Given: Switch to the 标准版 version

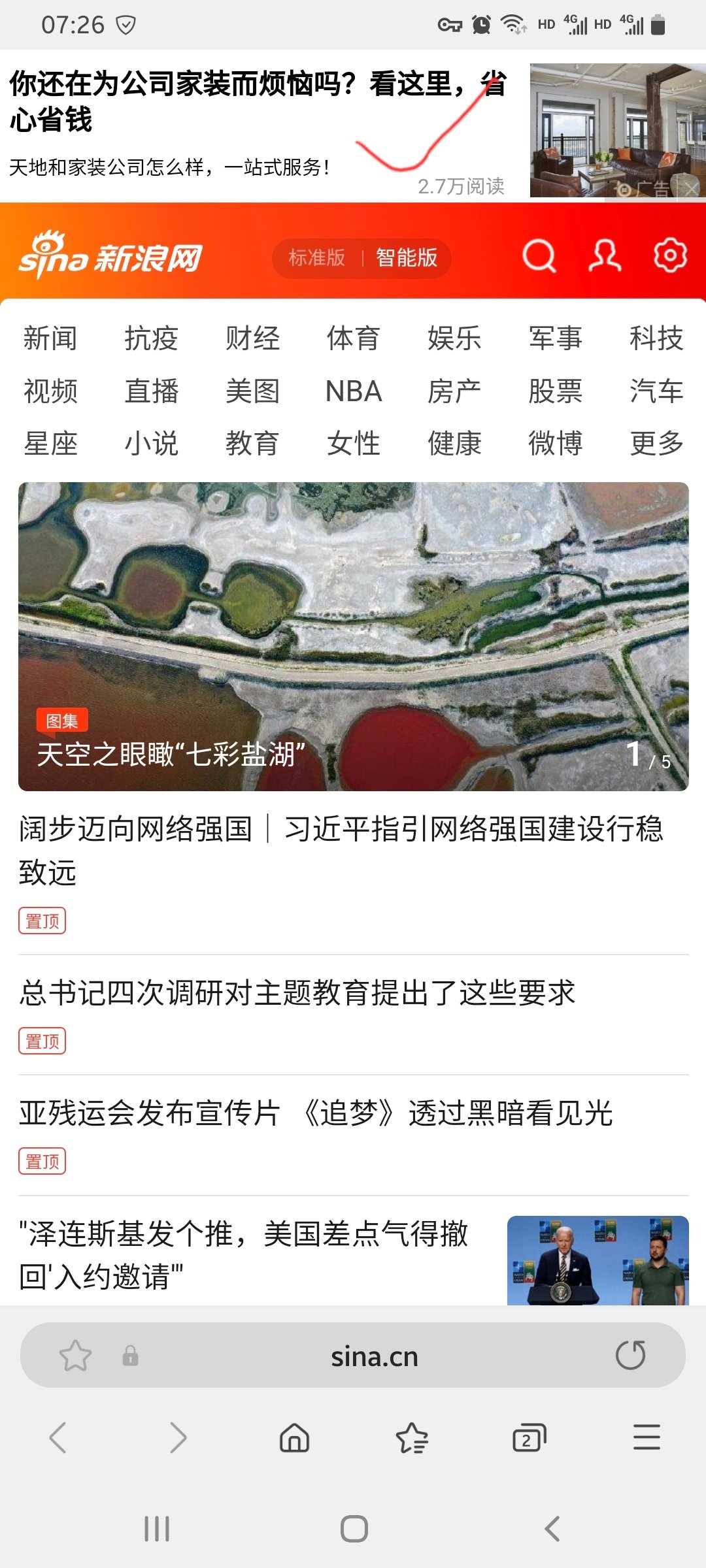Looking at the screenshot, I should coord(316,258).
